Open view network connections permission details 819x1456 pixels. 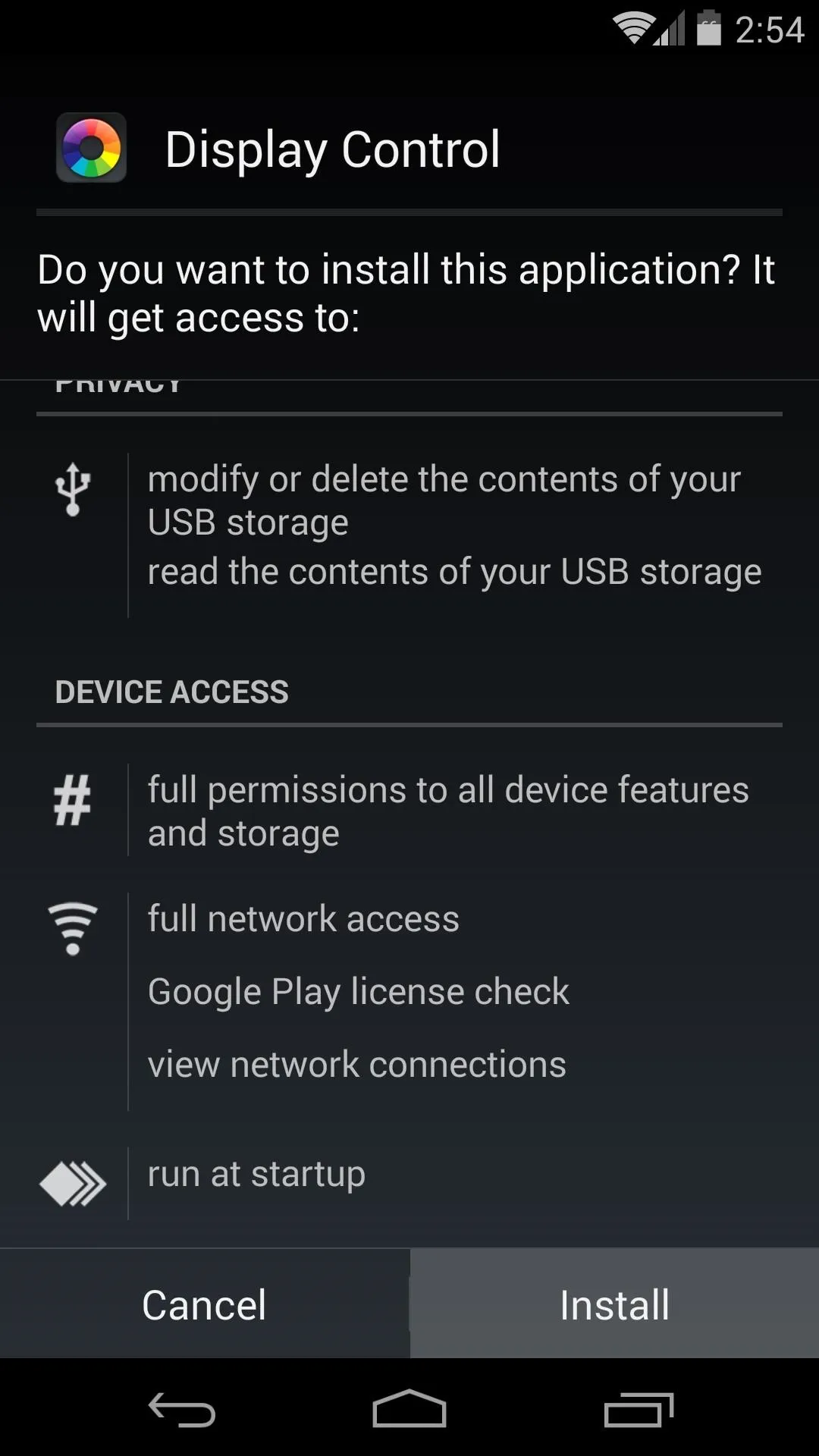click(356, 1065)
